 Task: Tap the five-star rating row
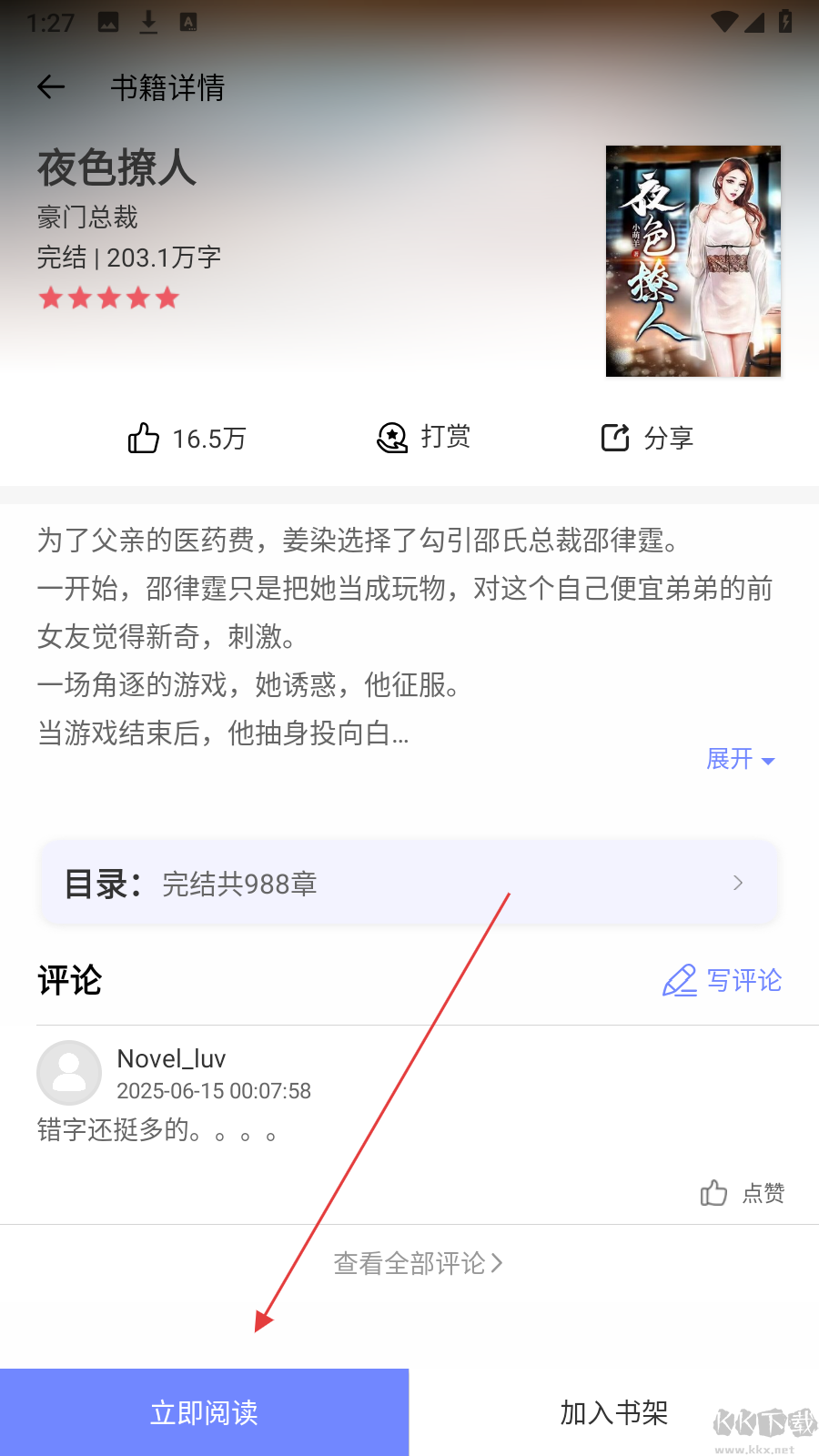pyautogui.click(x=109, y=298)
